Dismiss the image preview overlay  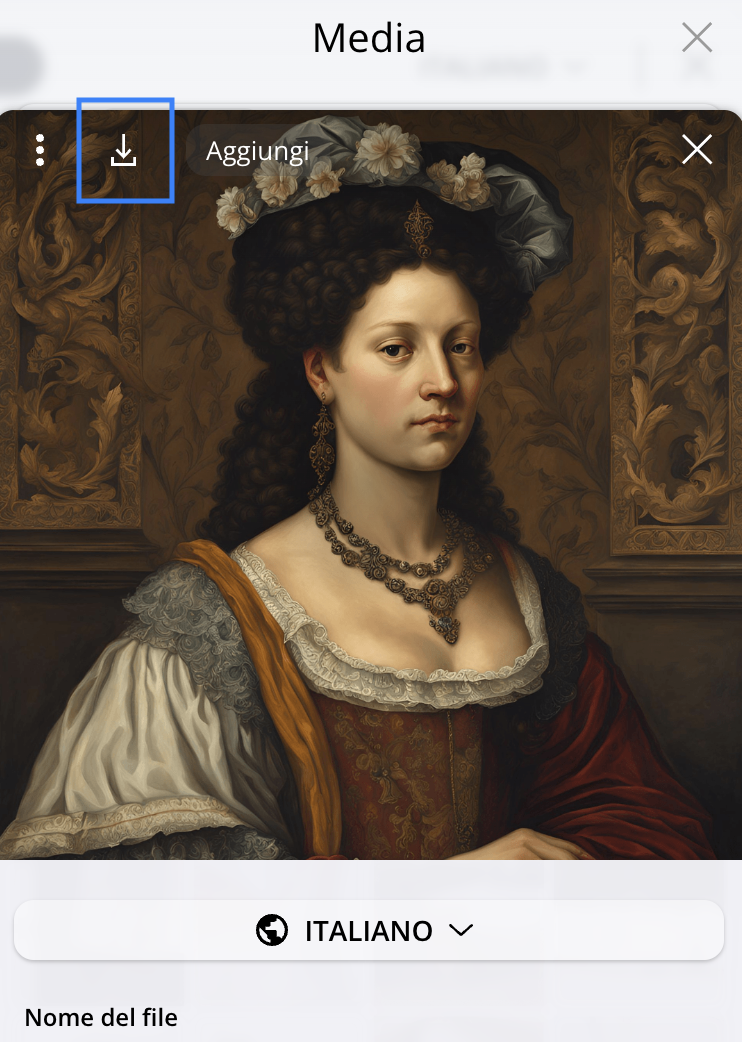click(x=696, y=150)
